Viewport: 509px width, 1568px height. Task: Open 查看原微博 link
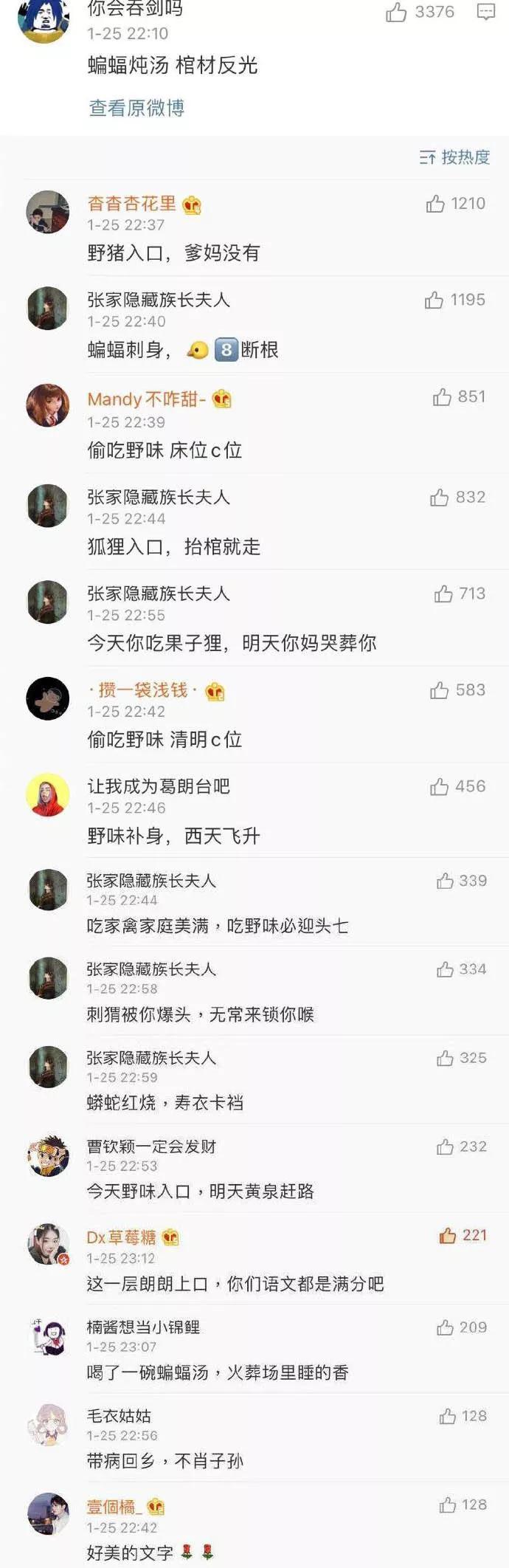(x=136, y=108)
